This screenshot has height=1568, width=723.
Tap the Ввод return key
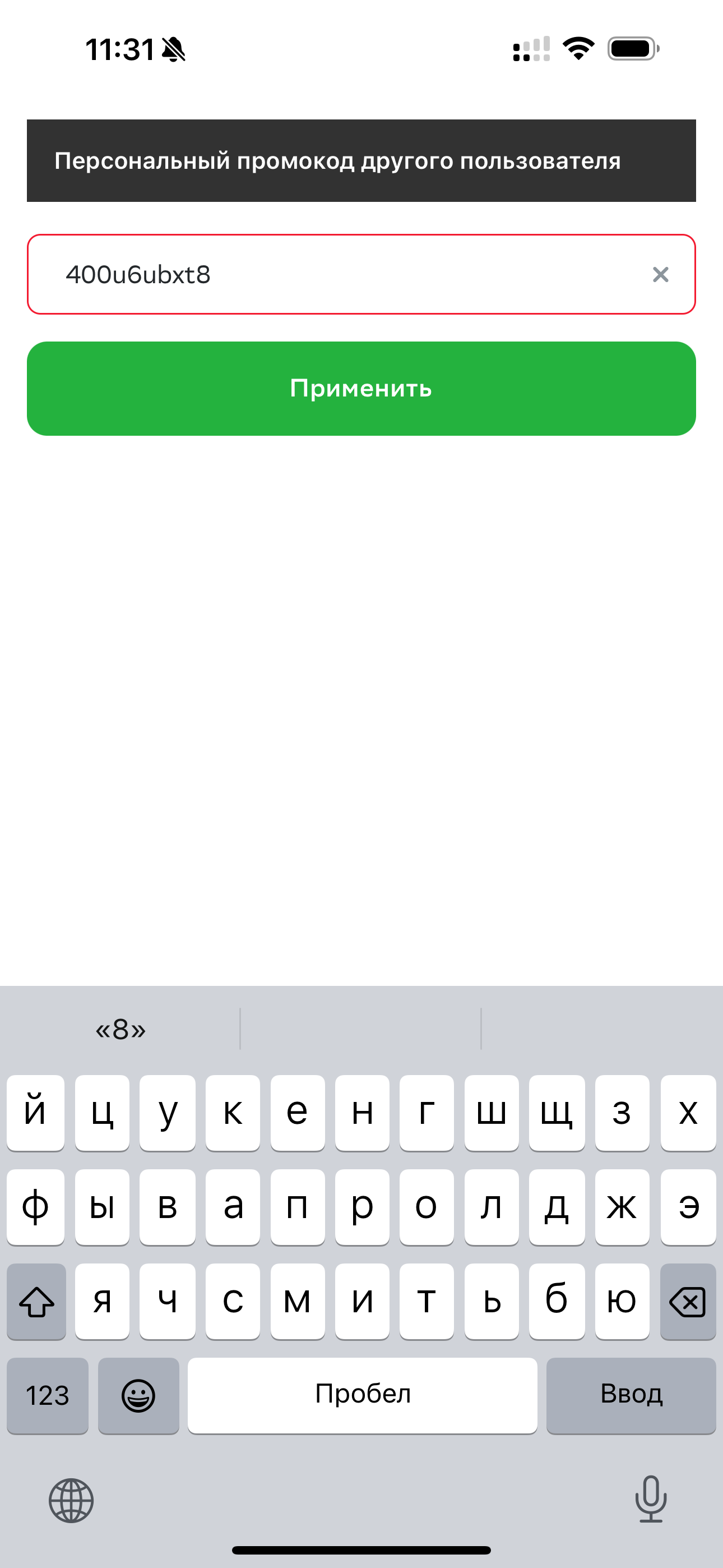click(x=631, y=1395)
